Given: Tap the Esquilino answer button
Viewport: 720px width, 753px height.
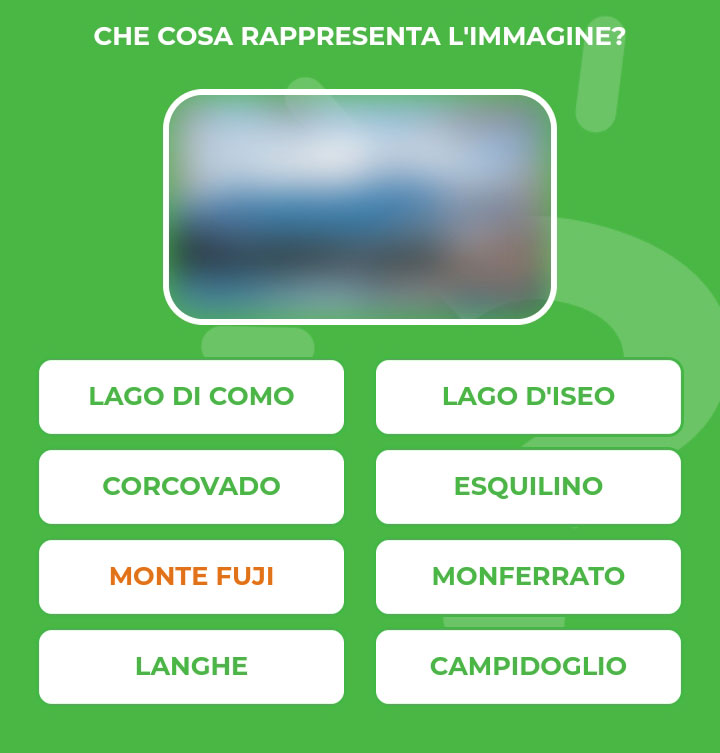Looking at the screenshot, I should pos(528,487).
